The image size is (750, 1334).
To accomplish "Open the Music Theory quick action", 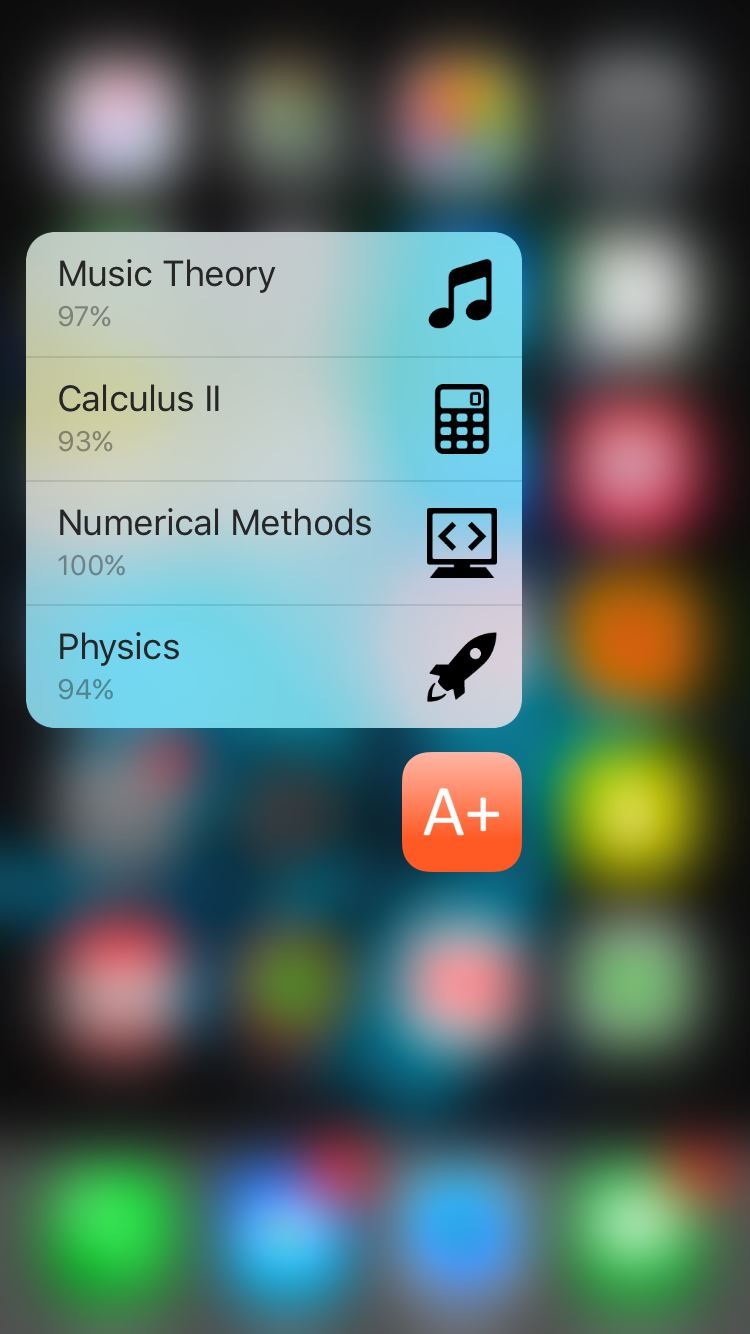I will [274, 294].
